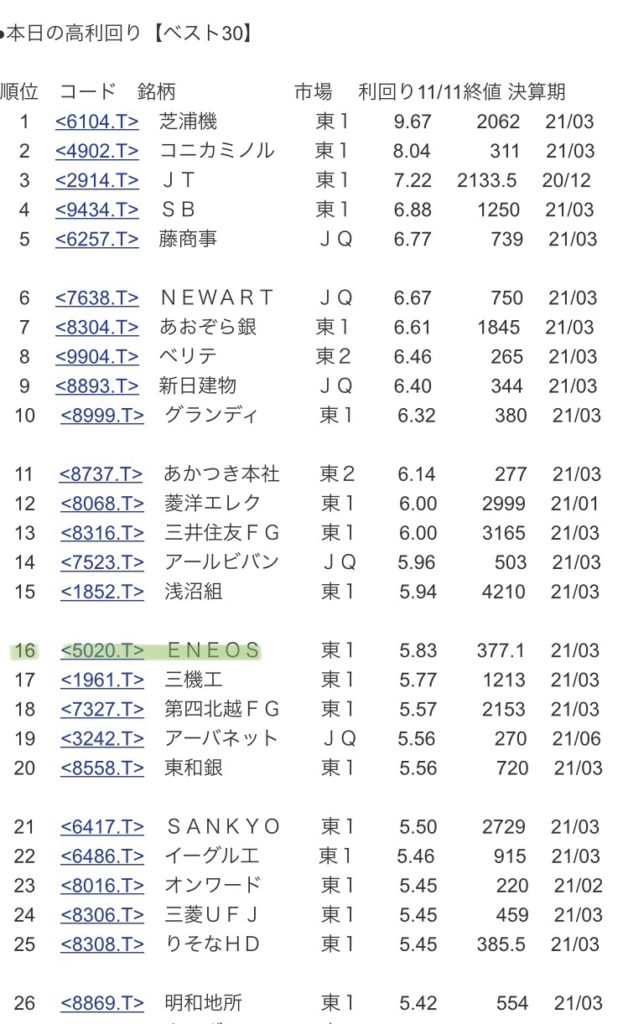The height and width of the screenshot is (1024, 628).
Task: Tap the <8999.T> link
Action: pyautogui.click(x=102, y=415)
